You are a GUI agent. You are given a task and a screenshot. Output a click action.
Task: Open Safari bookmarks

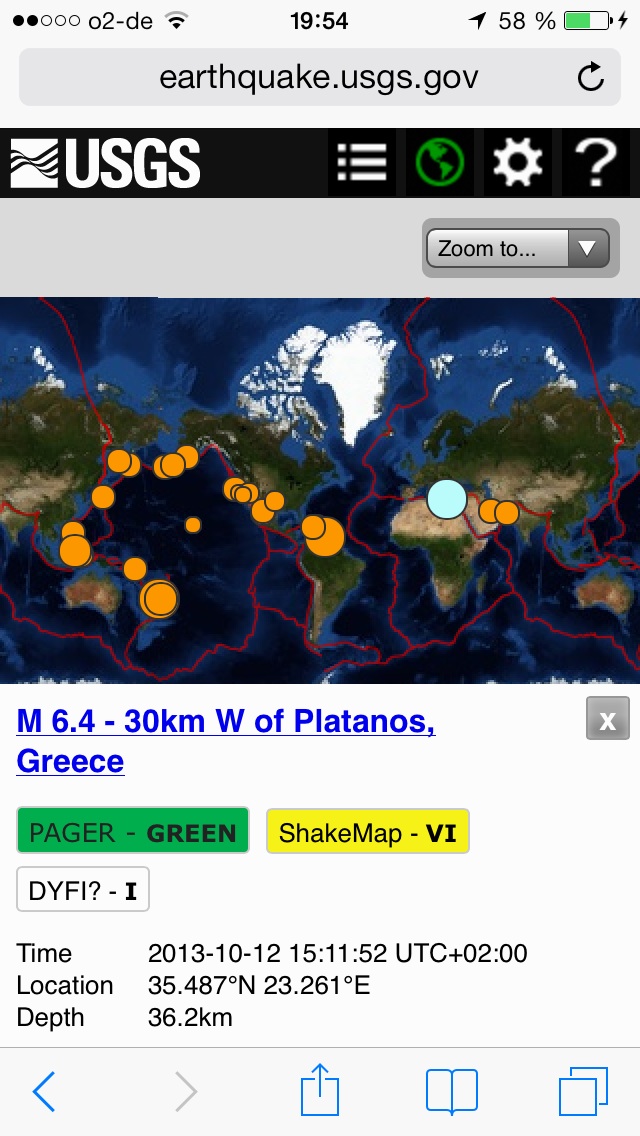tap(452, 1091)
